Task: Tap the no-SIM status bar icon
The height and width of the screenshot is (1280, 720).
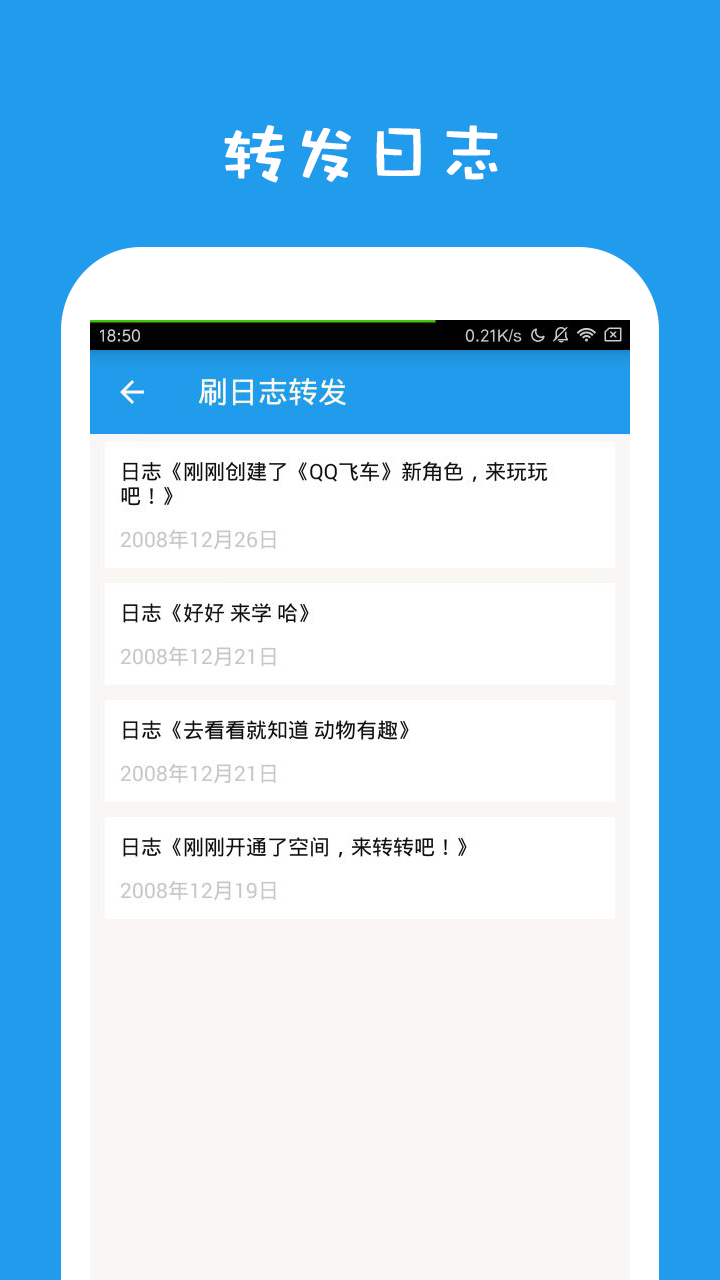Action: click(614, 337)
